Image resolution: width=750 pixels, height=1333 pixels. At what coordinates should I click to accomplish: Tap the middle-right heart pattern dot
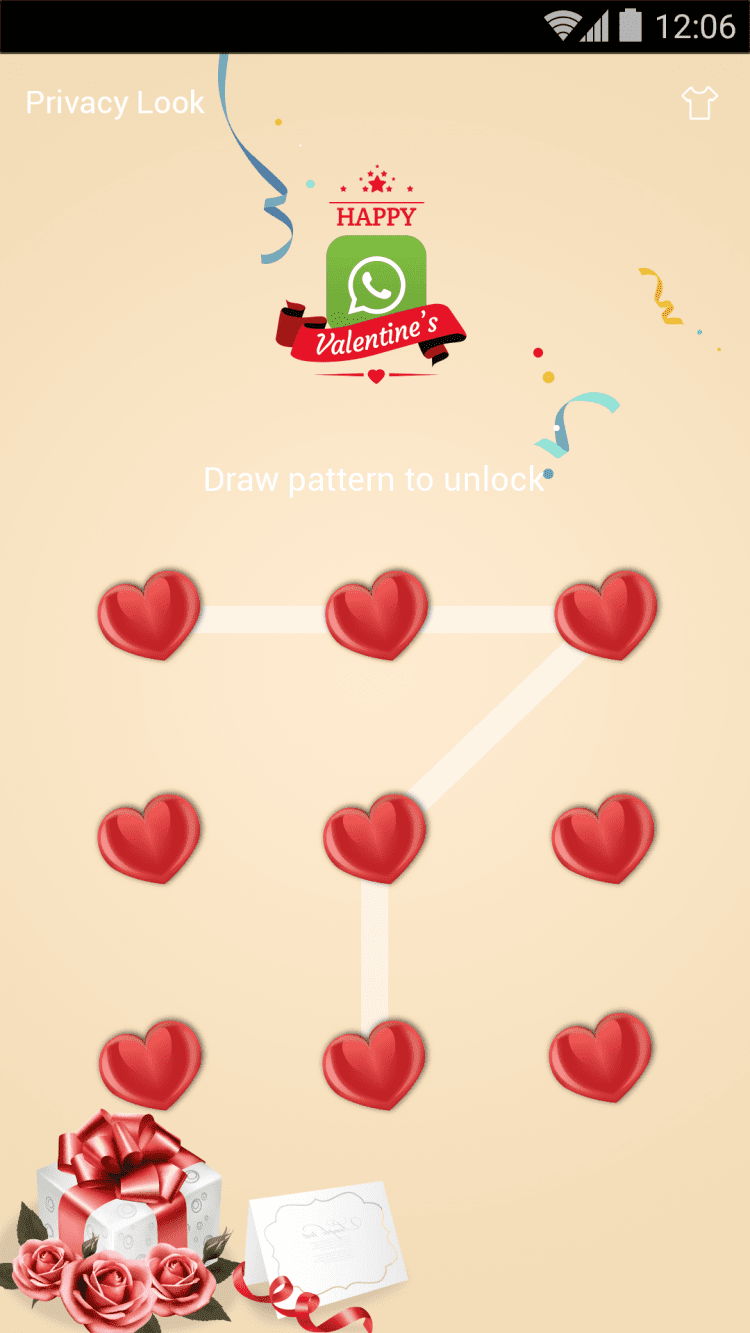pyautogui.click(x=604, y=838)
